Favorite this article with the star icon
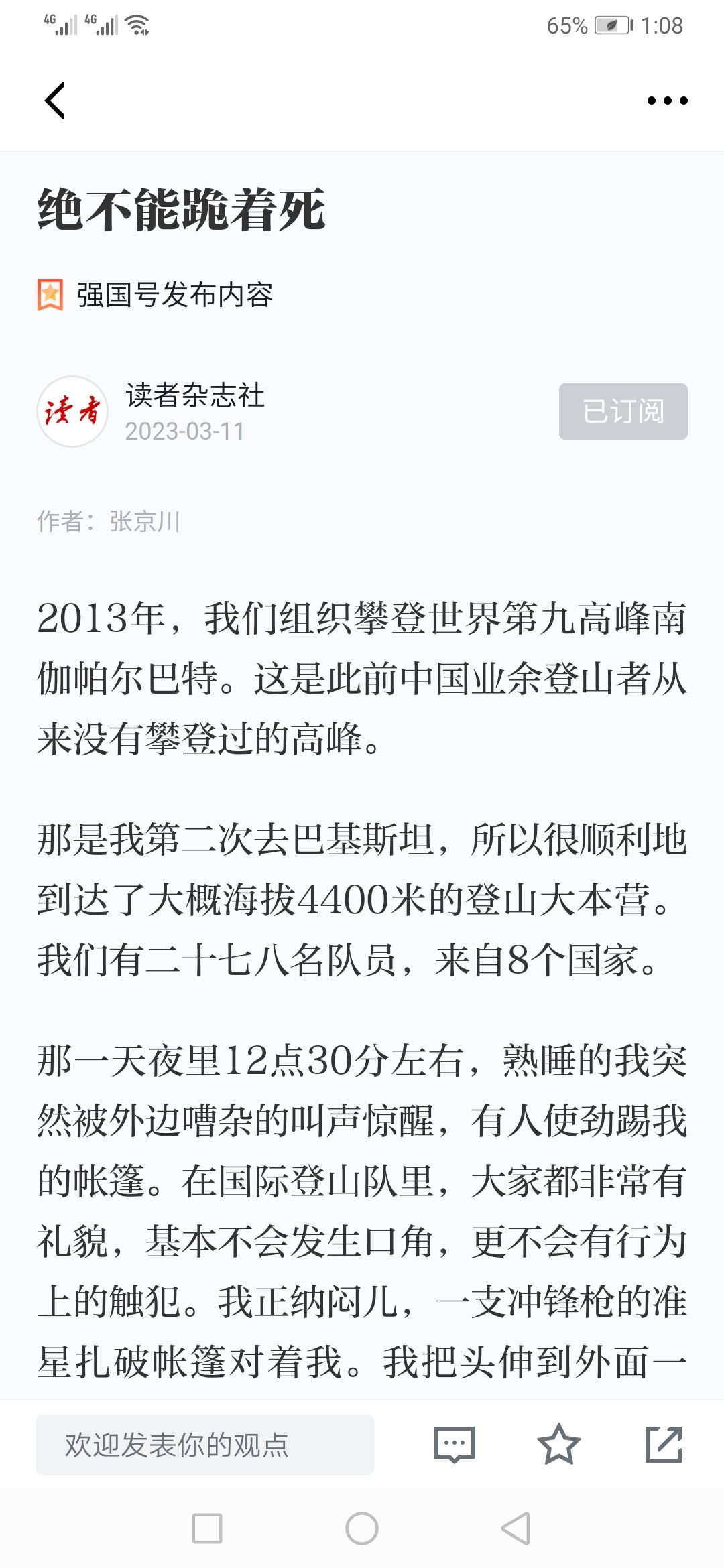Screen dimensions: 724x1568 coord(558,1444)
